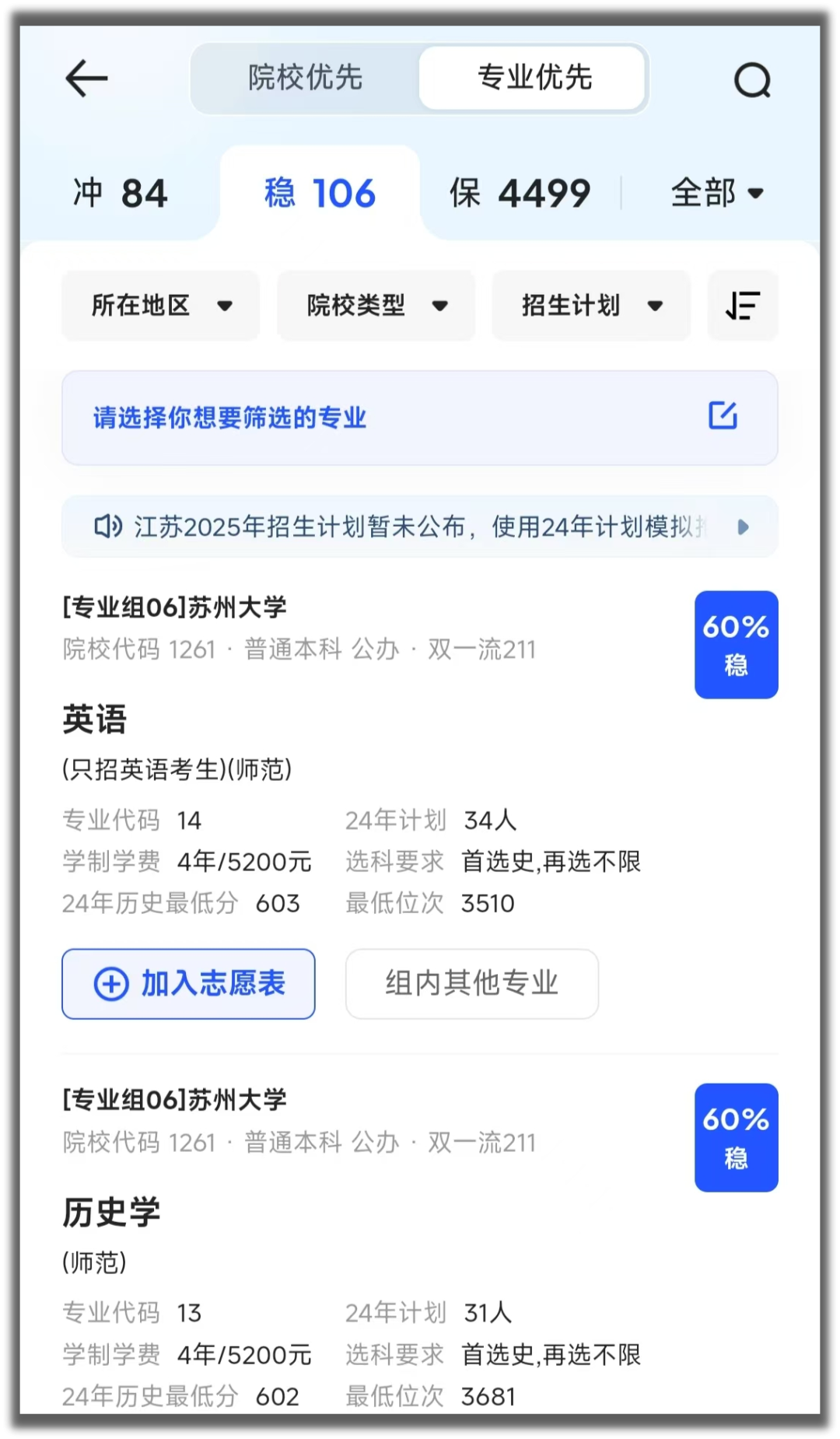
Task: Switch to 院校优先 mode
Action: 305,78
